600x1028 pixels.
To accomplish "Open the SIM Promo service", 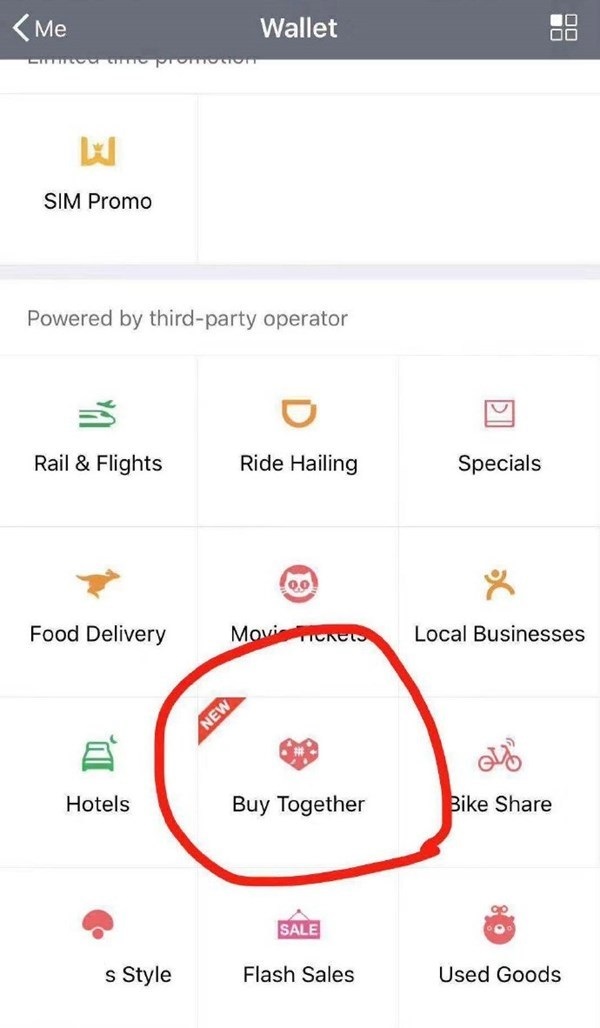I will (98, 176).
